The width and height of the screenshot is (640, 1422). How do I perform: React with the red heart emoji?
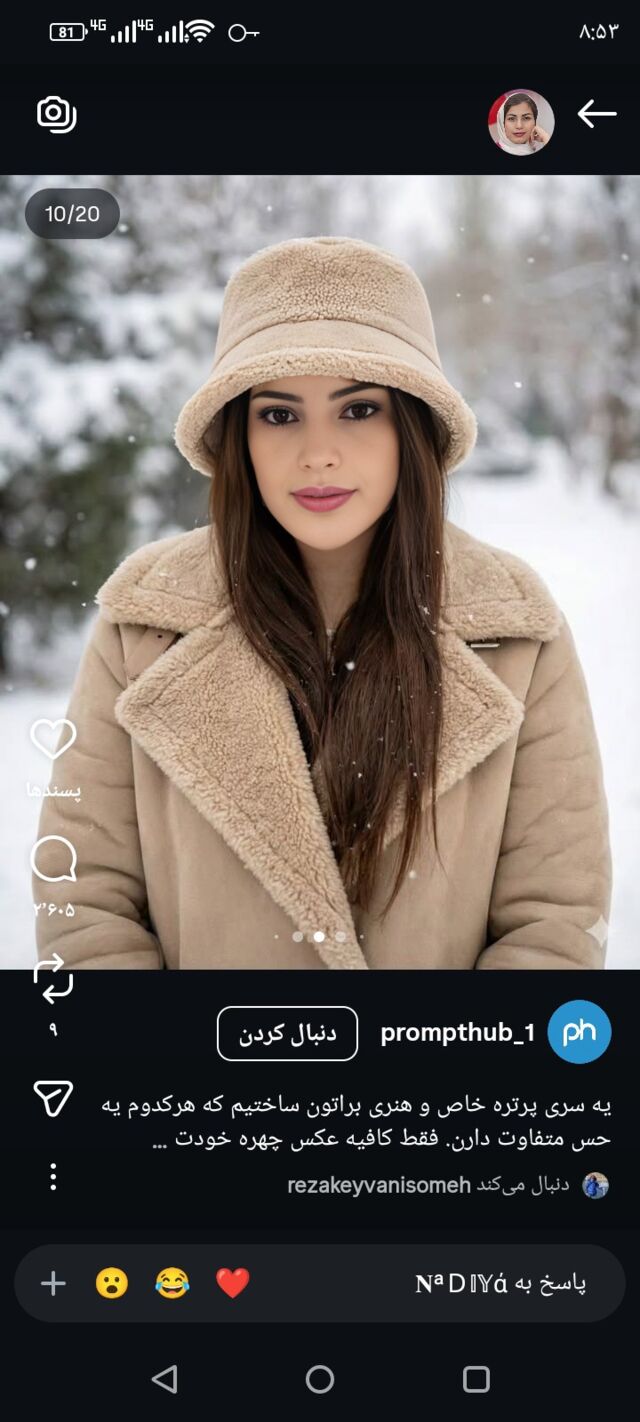coord(232,1283)
